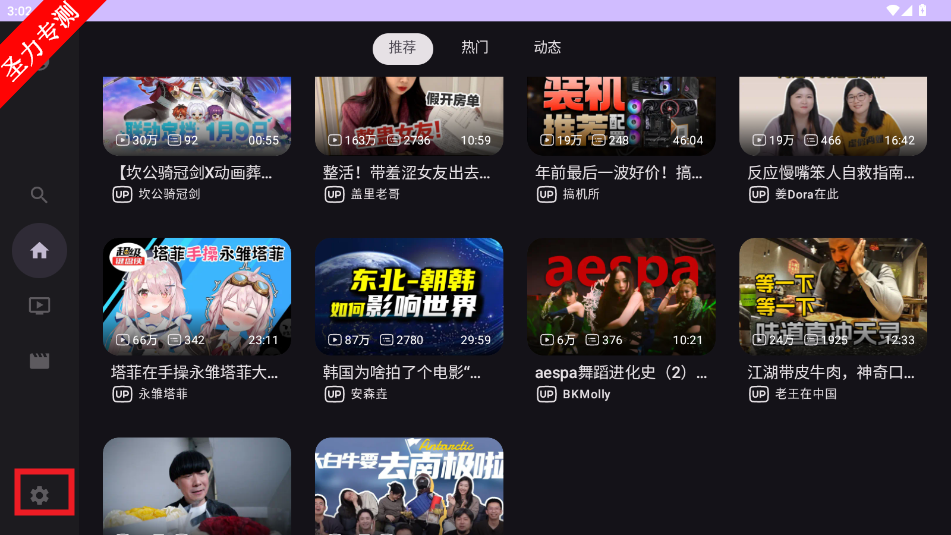
Task: Open the 整活！带羞涩女友出去 video
Action: click(409, 115)
